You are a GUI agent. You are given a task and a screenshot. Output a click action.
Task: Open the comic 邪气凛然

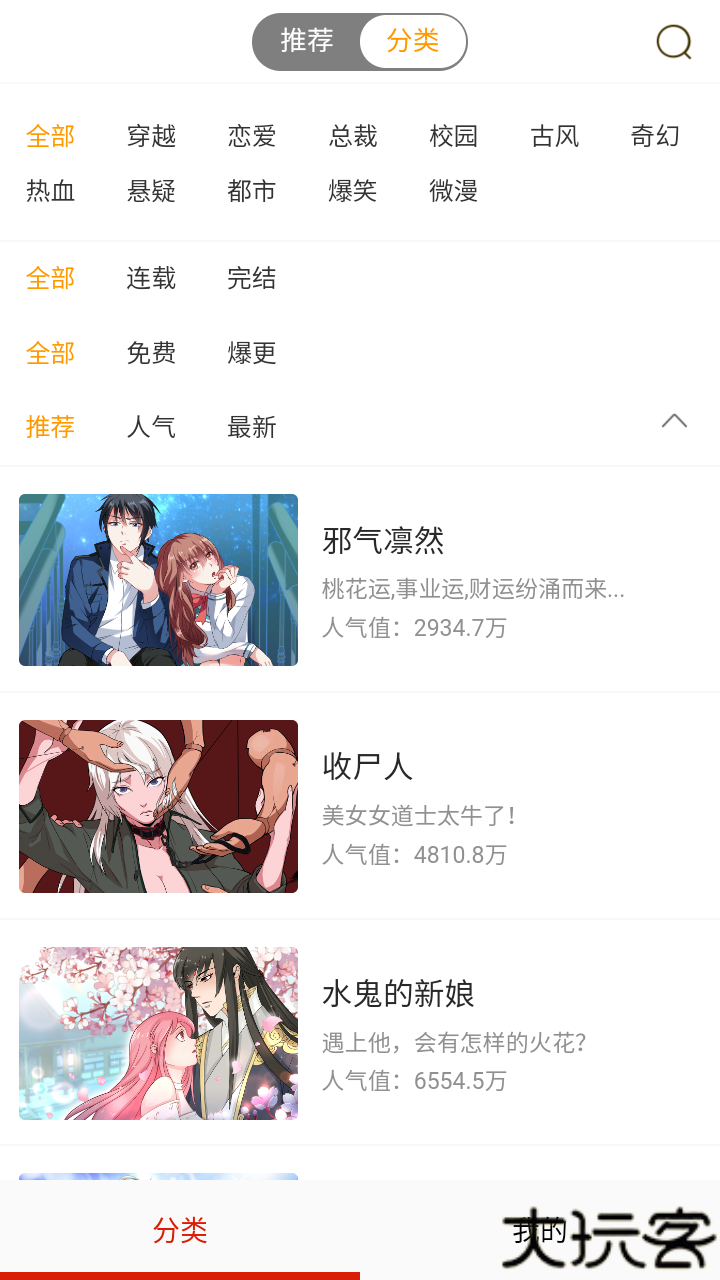(x=385, y=541)
